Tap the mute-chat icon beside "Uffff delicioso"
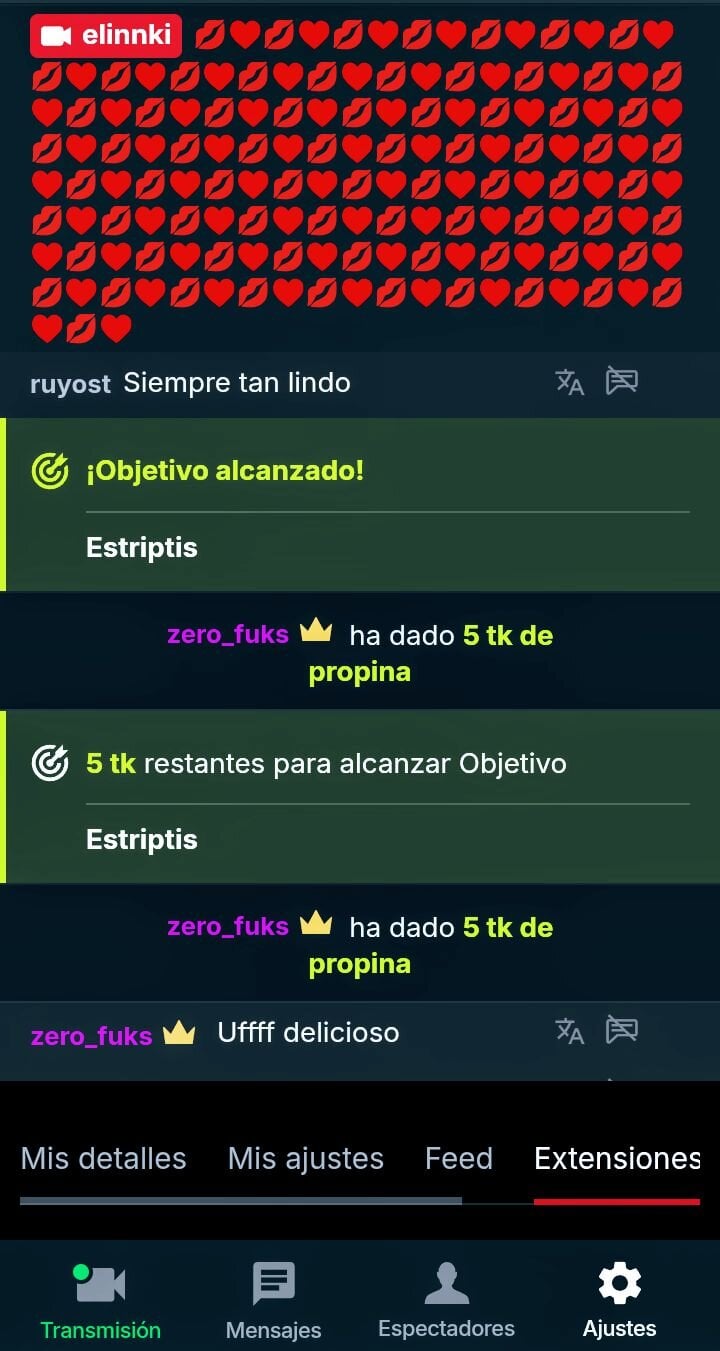This screenshot has width=720, height=1351. coord(622,1030)
